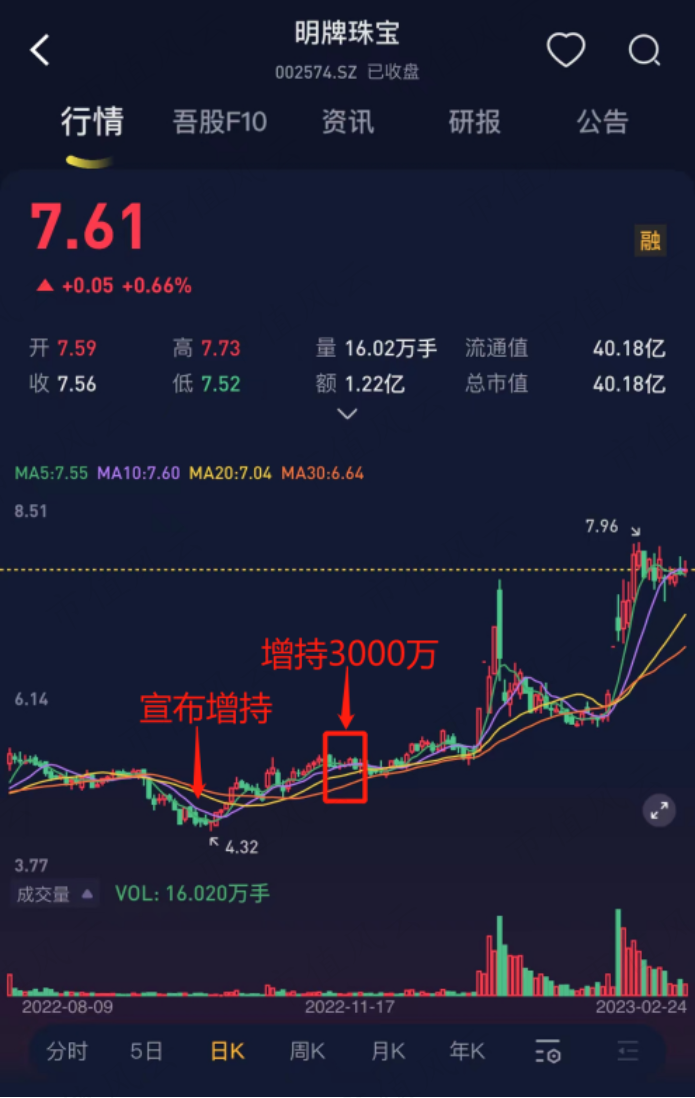Show the 5日 chart

tap(147, 1051)
